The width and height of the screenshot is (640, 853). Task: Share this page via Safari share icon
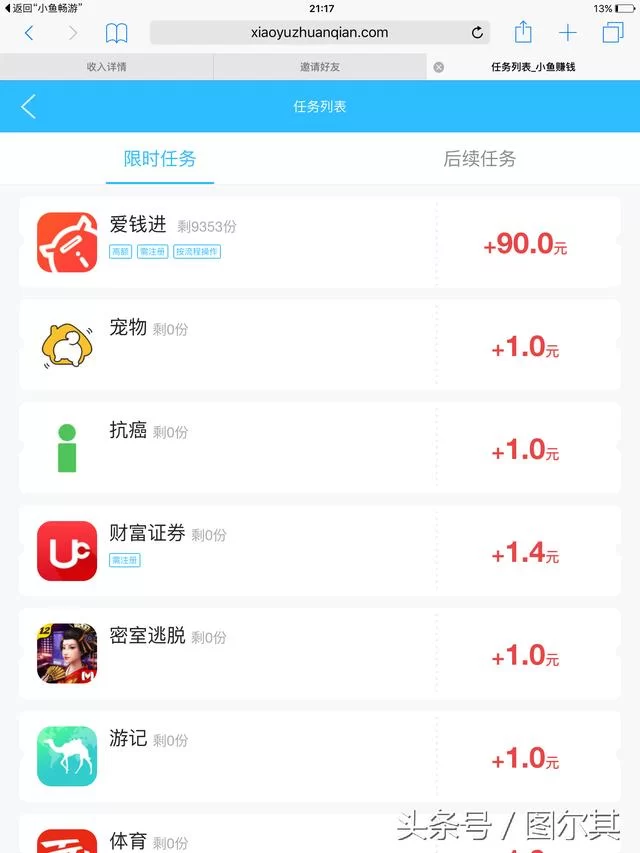pos(523,33)
